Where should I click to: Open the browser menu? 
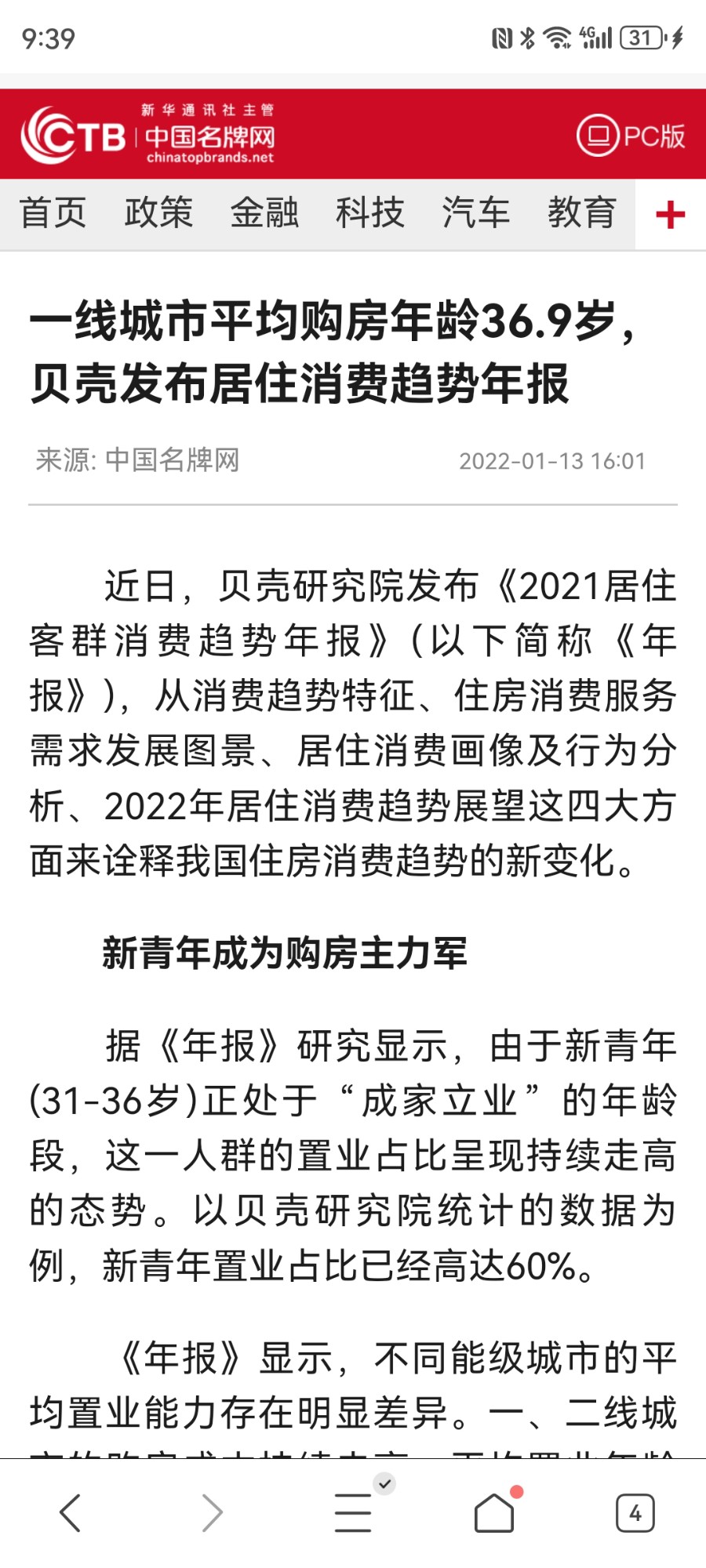tap(353, 1512)
